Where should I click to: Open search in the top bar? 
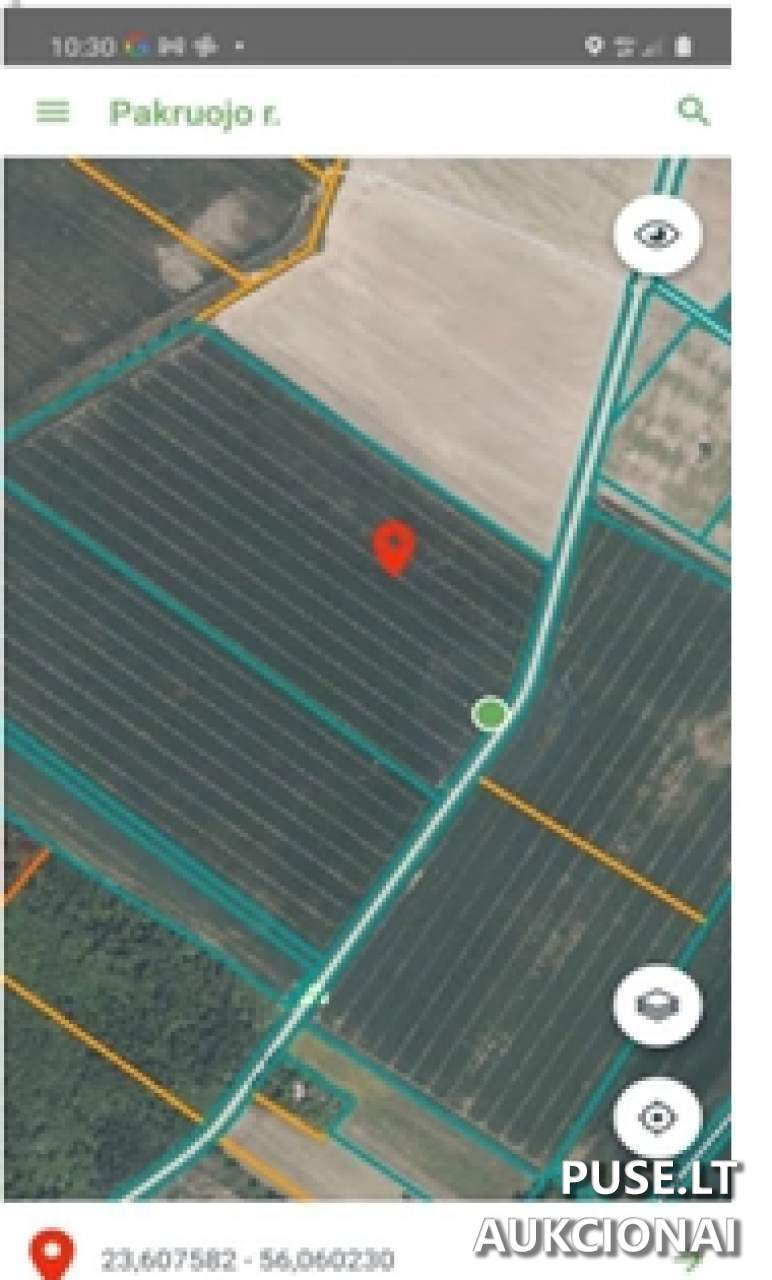693,111
